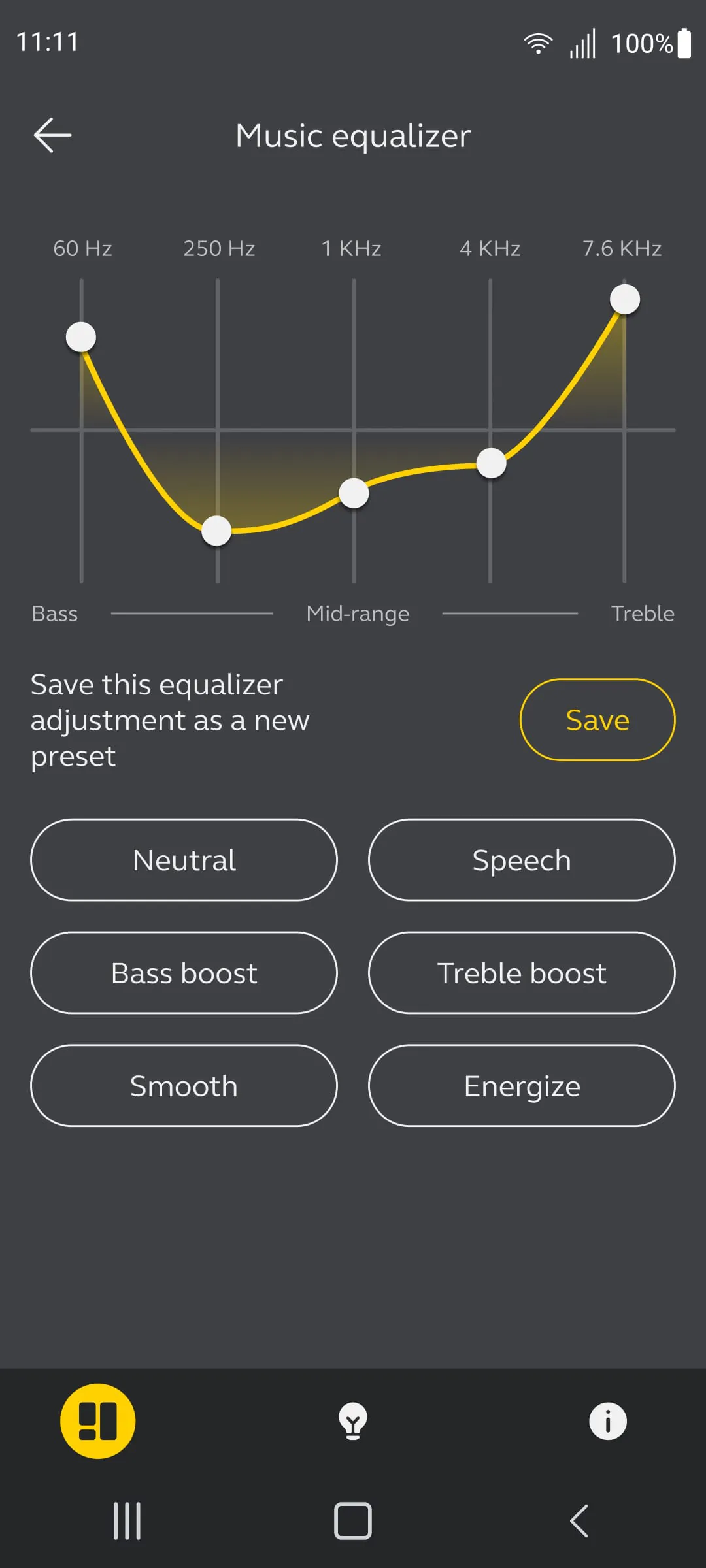Pick the Smooth preset
706x1568 pixels.
pyautogui.click(x=184, y=1086)
